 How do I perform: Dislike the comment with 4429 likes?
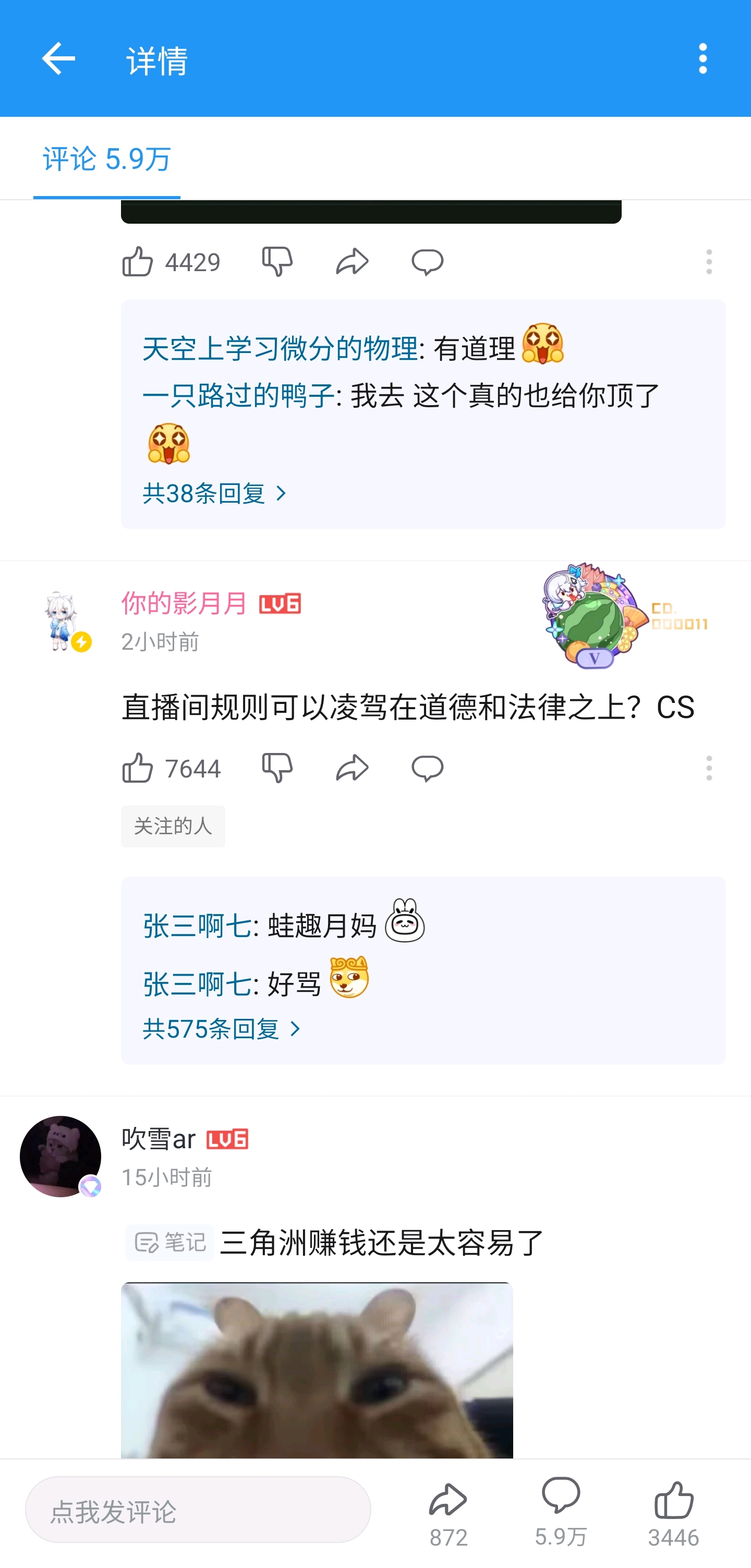(277, 262)
